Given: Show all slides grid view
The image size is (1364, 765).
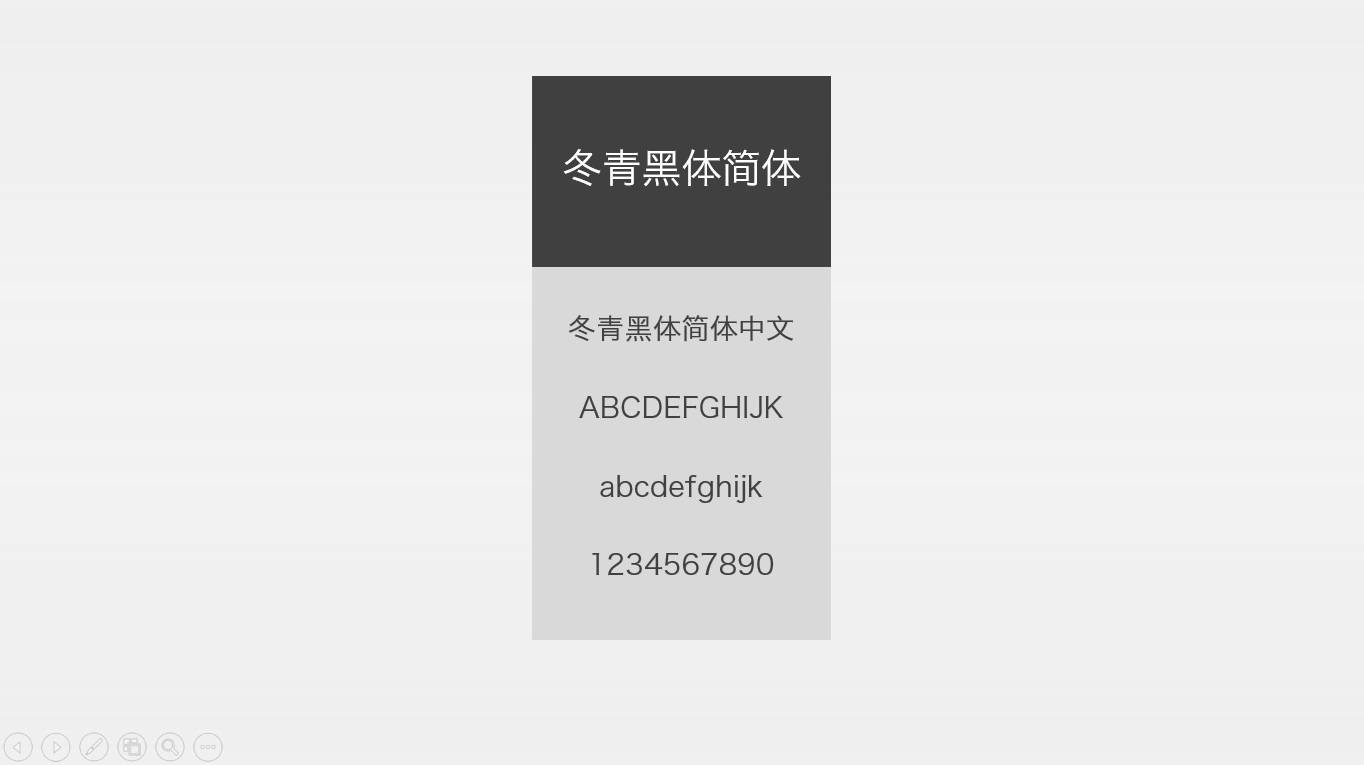Looking at the screenshot, I should click(132, 747).
